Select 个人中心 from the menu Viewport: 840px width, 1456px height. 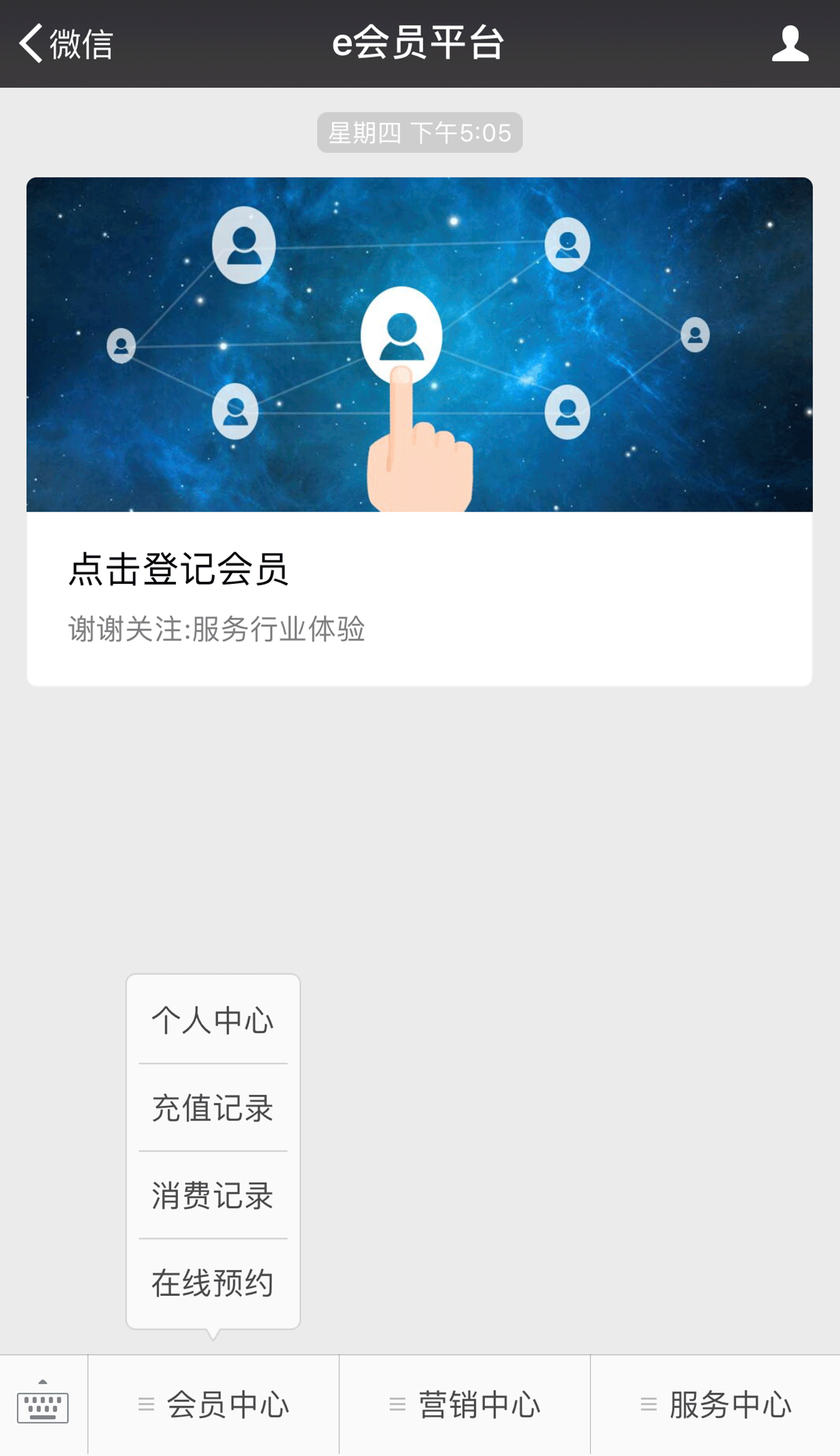pyautogui.click(x=213, y=1020)
